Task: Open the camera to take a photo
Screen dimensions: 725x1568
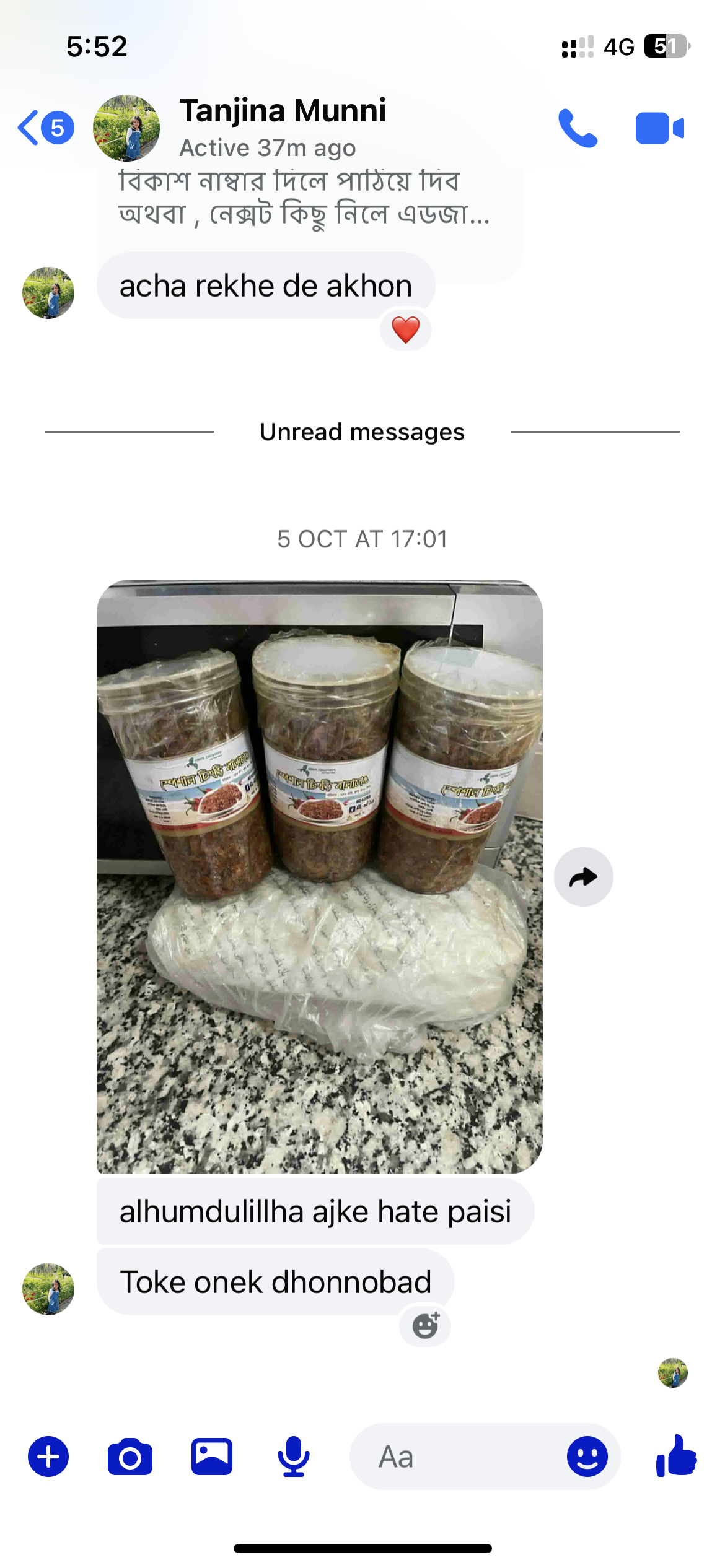Action: tap(130, 1457)
